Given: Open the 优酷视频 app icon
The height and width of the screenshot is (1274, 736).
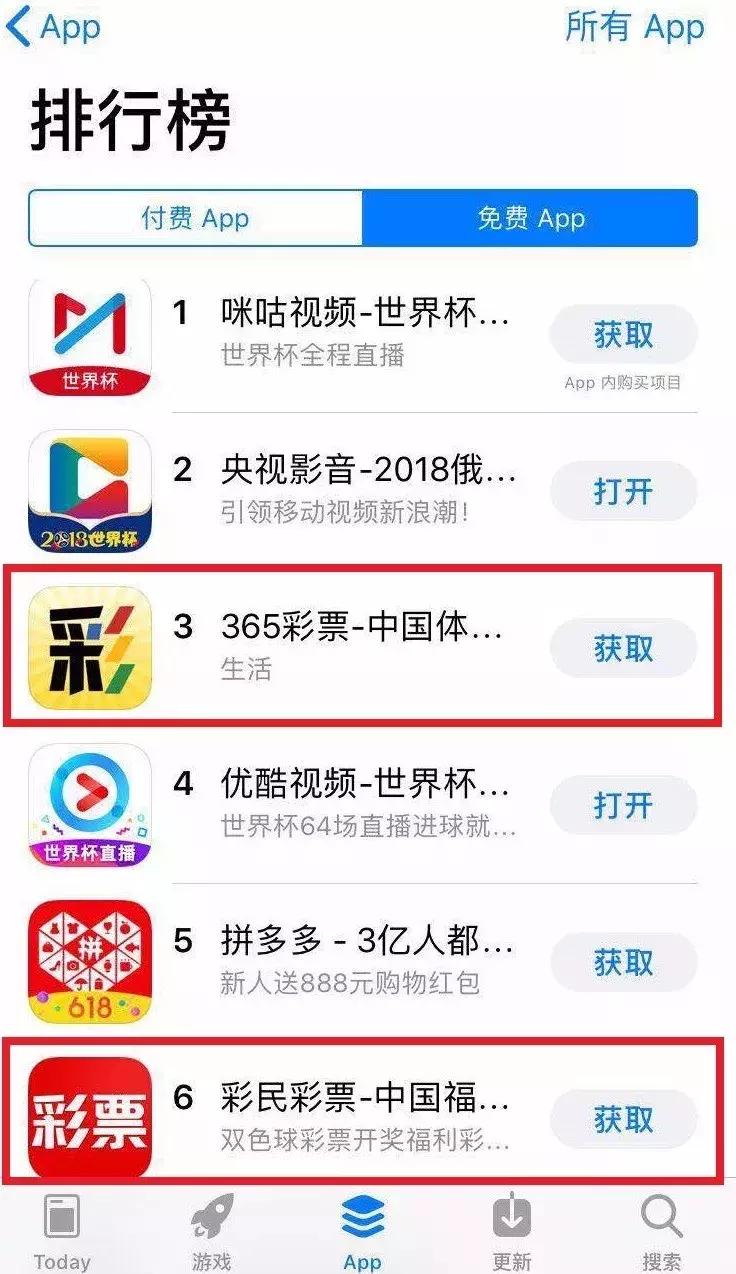Looking at the screenshot, I should click(x=90, y=805).
